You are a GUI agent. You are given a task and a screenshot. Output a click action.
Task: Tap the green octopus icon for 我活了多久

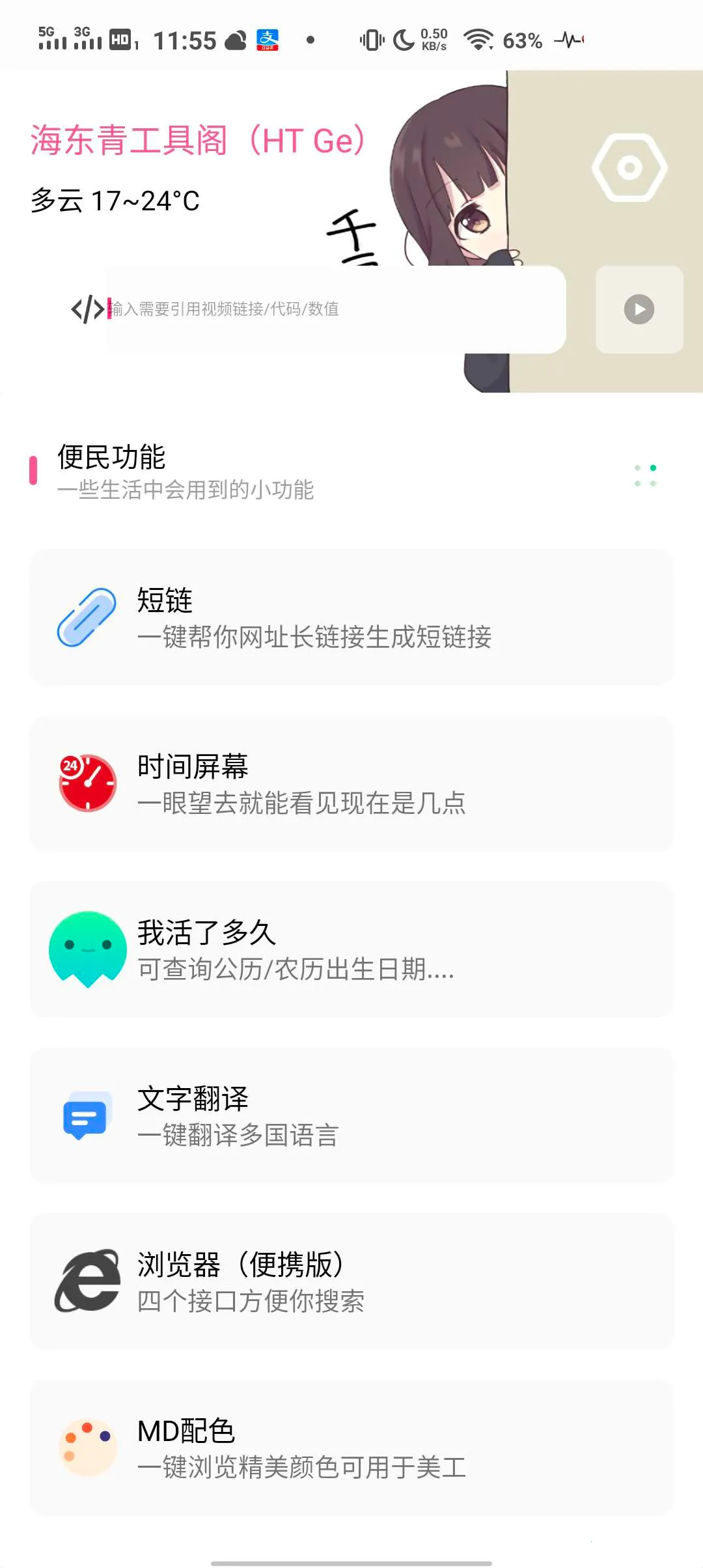point(85,949)
